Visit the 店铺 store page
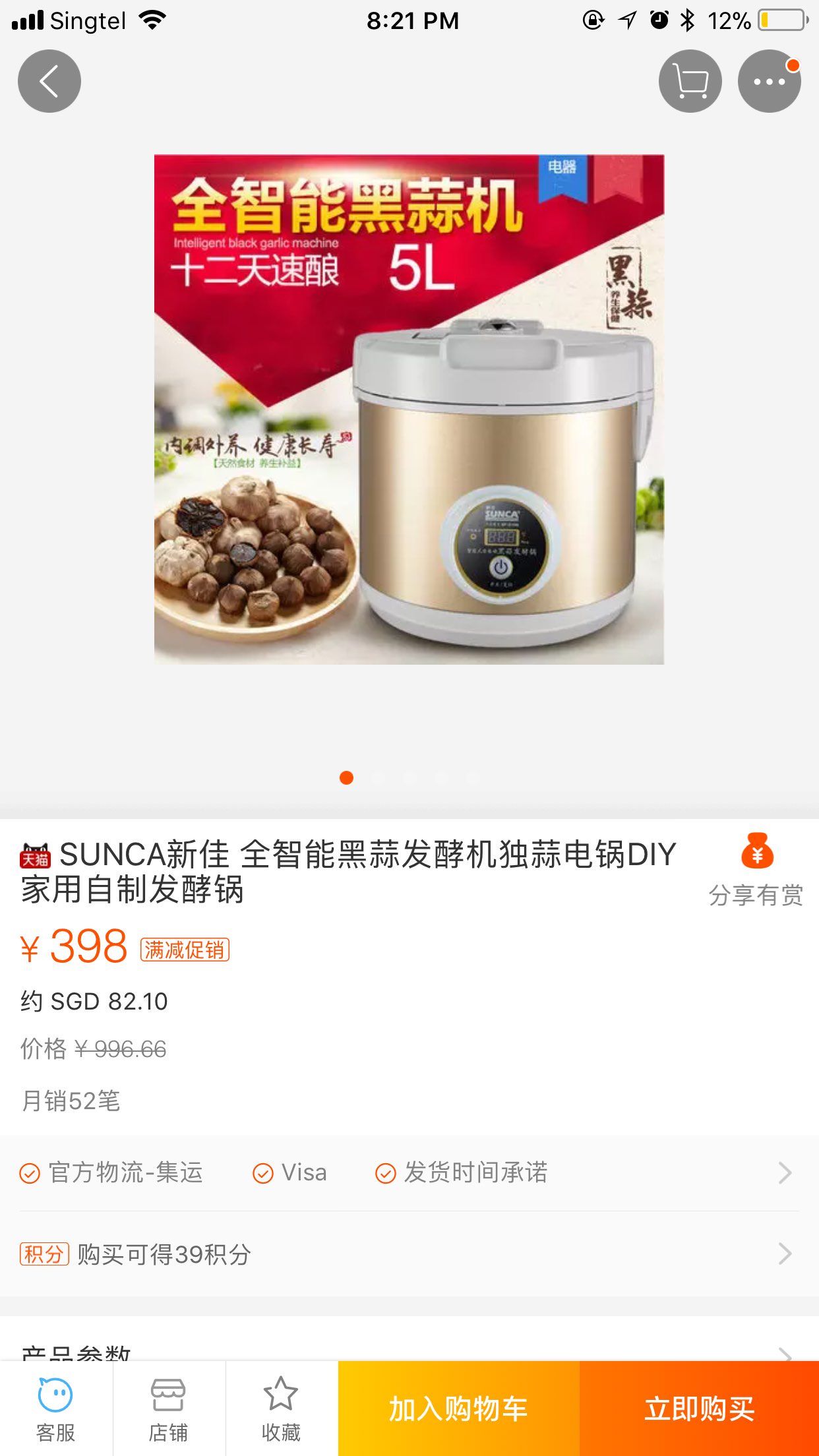Screen dimensions: 819x1456 click(x=169, y=1409)
